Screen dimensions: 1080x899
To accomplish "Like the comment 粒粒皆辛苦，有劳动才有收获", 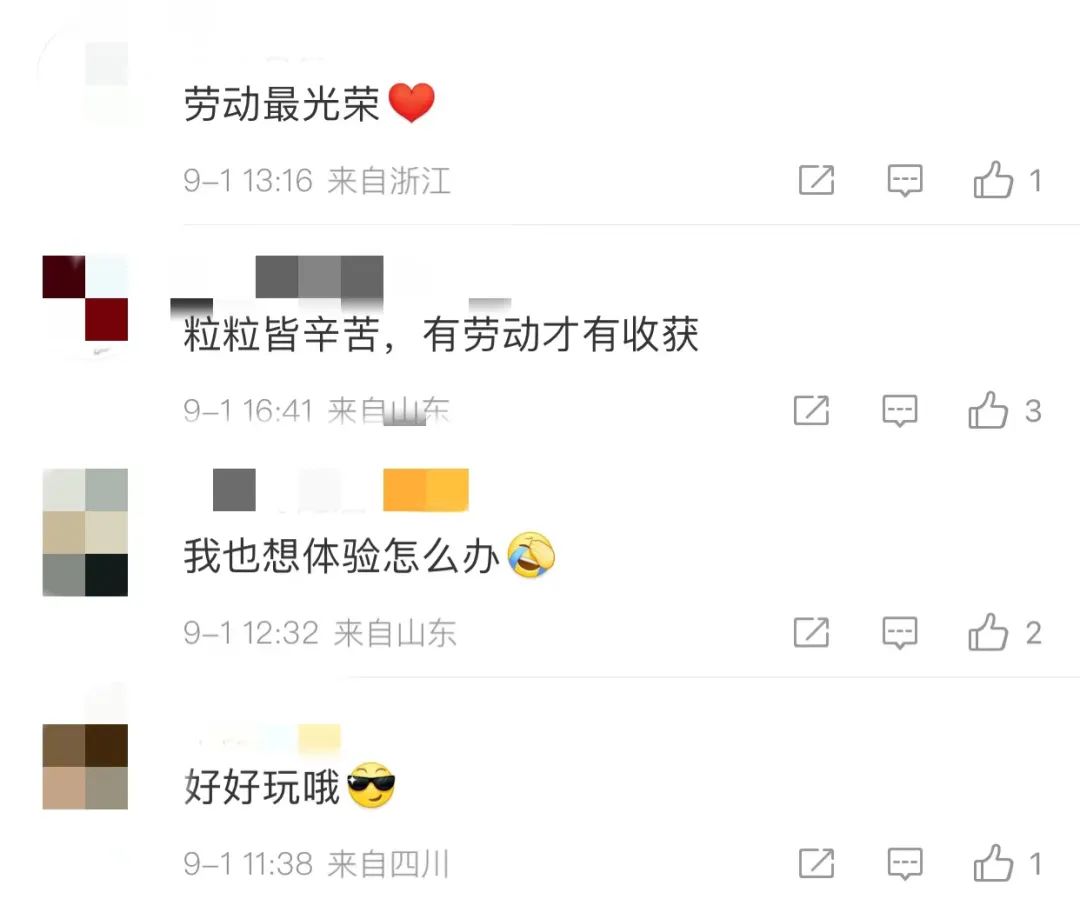I will pos(989,410).
